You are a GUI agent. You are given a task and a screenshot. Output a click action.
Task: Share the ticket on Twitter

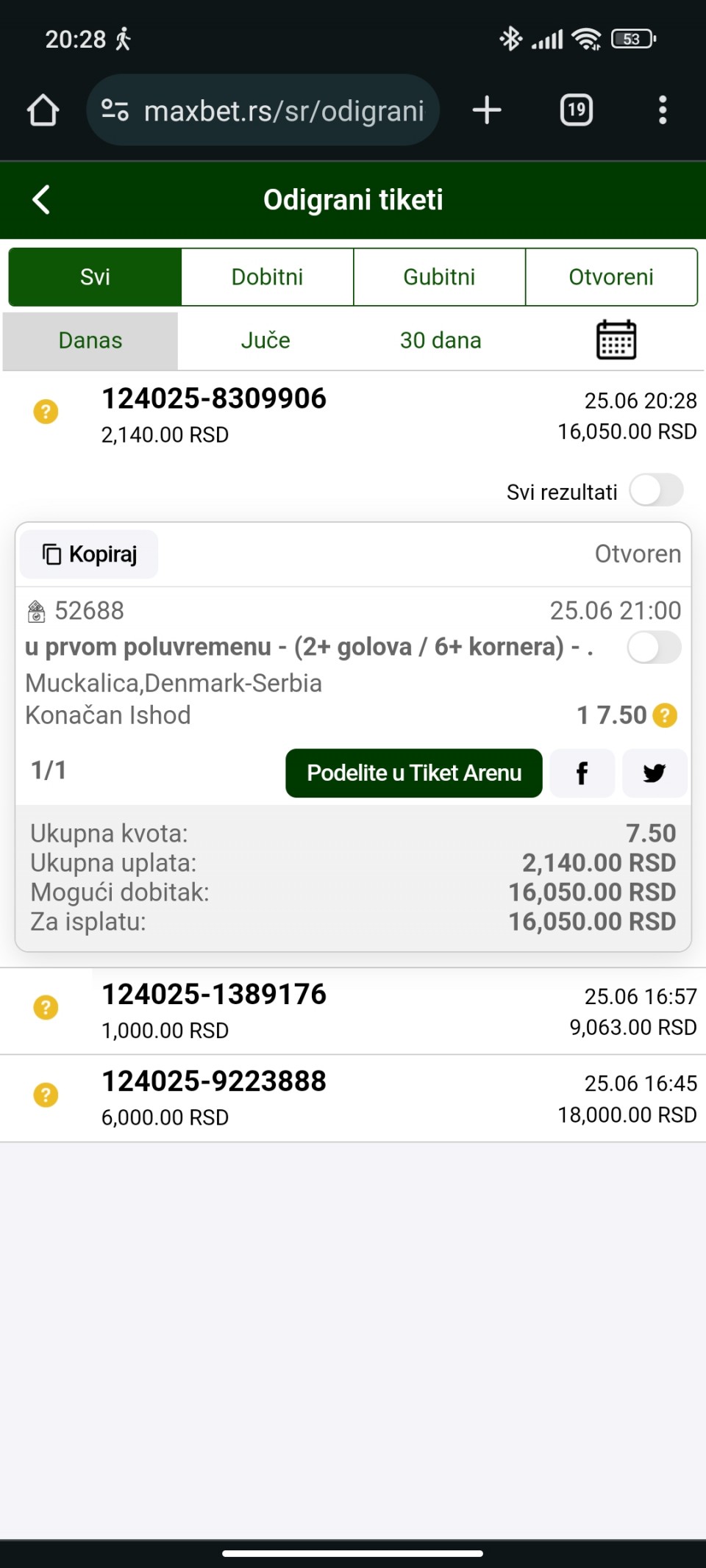click(654, 773)
